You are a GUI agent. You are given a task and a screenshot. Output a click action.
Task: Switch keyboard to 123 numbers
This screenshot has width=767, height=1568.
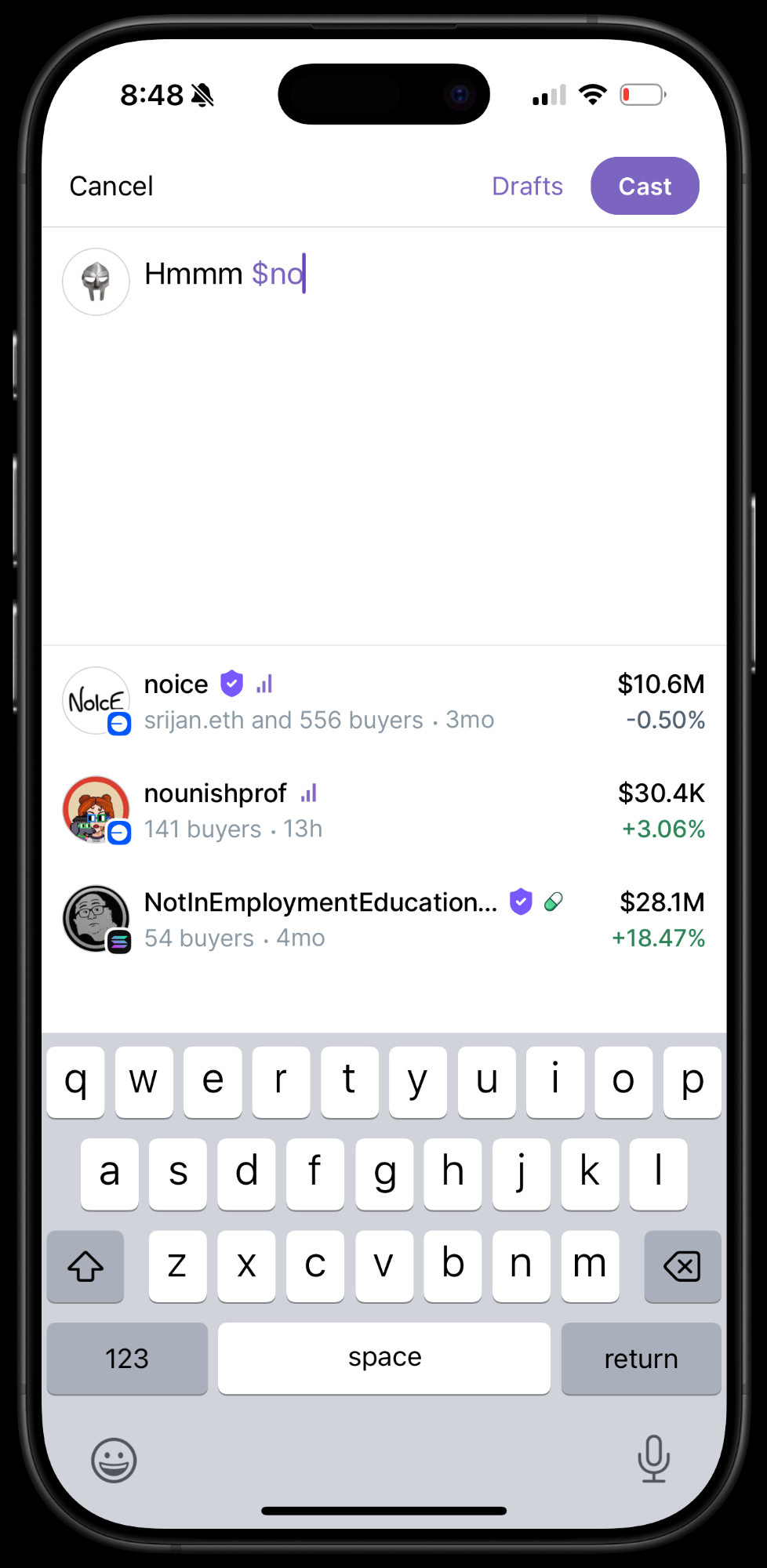click(x=127, y=1359)
